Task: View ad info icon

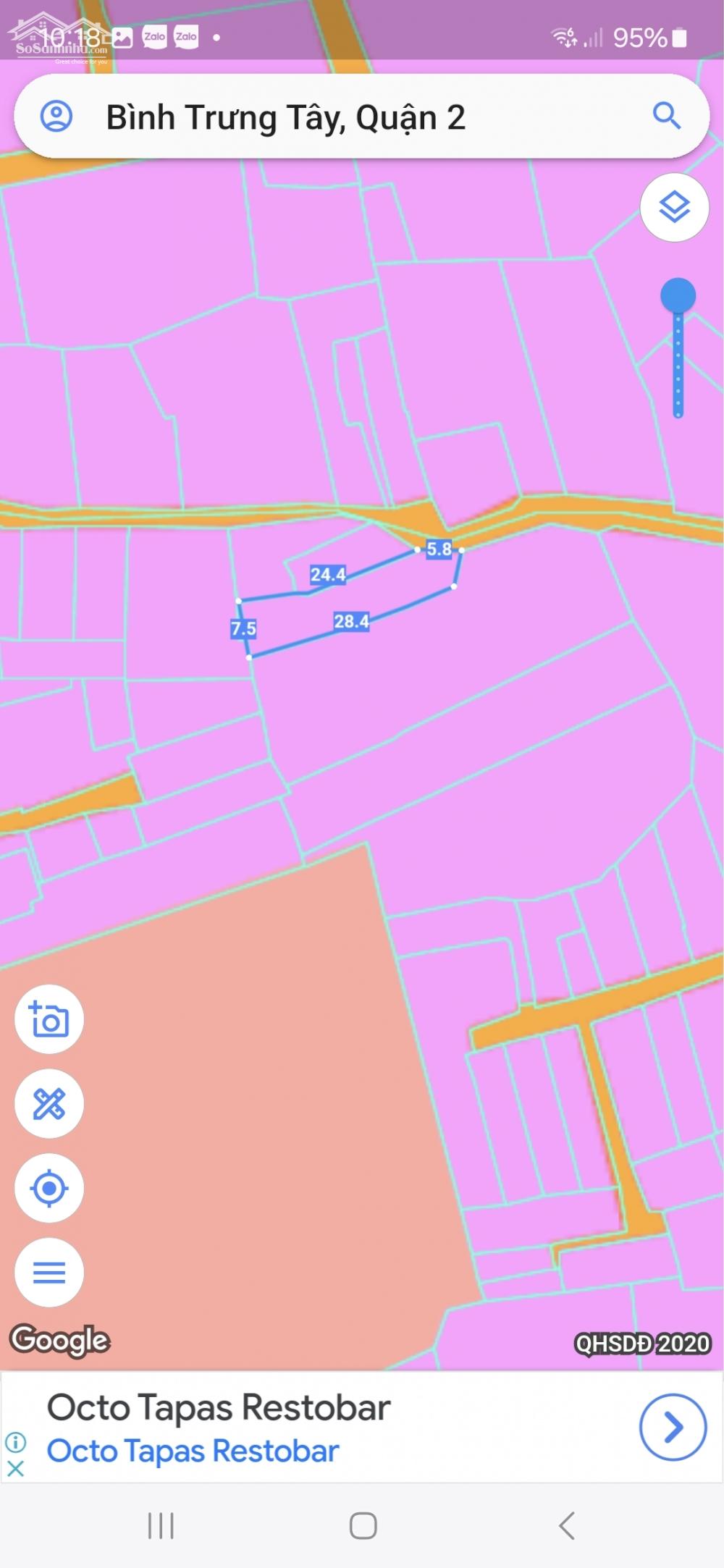Action: point(15,1443)
